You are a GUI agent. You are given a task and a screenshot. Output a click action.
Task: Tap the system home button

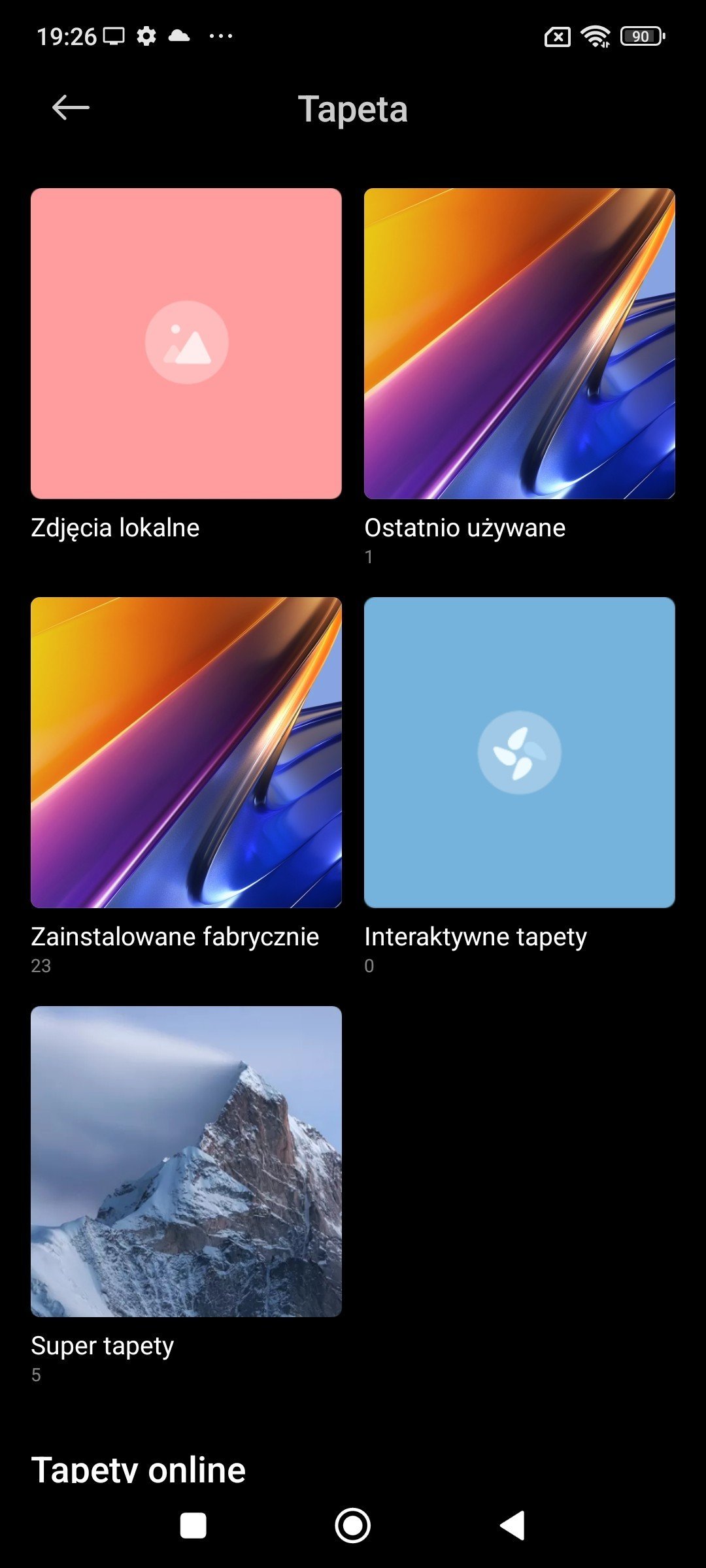pos(353,1526)
